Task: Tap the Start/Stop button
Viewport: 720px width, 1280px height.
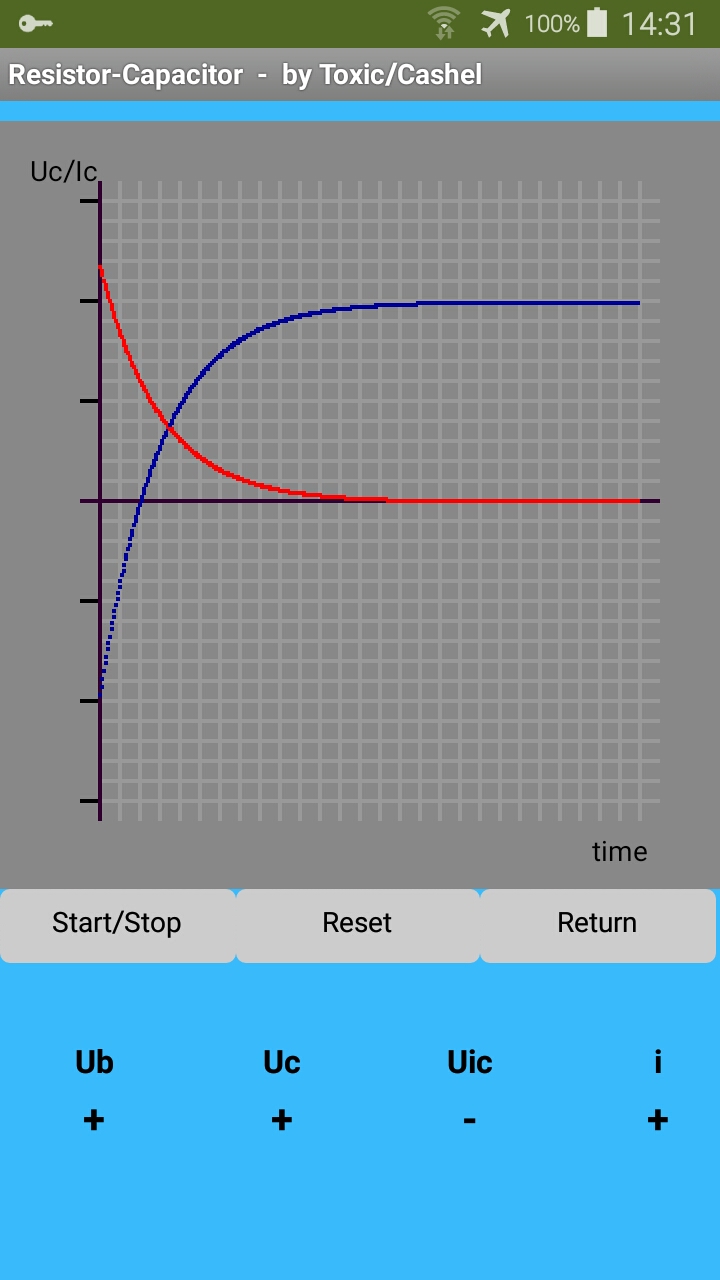Action: 117,925
